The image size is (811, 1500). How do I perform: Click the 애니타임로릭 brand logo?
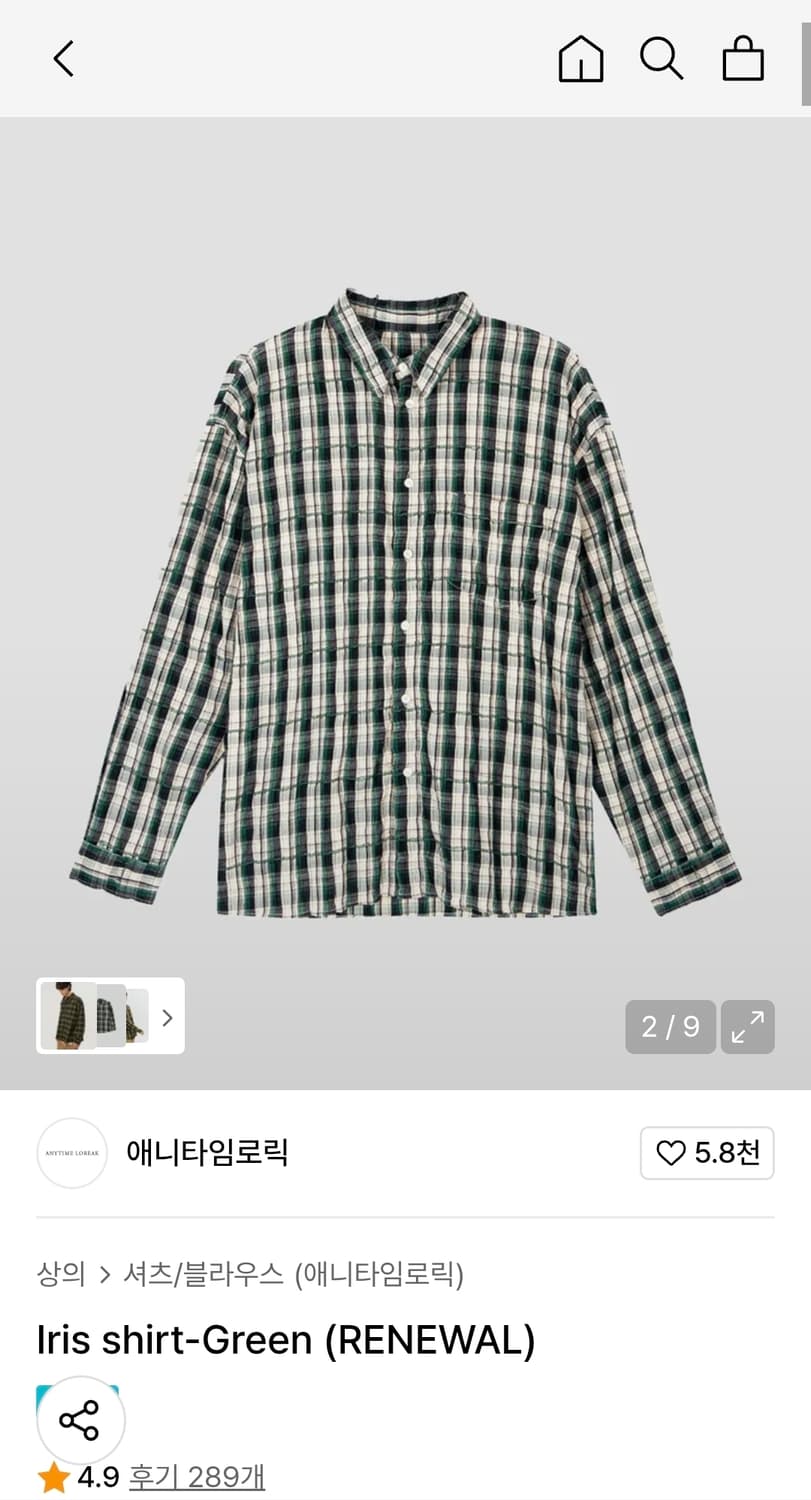[x=71, y=1152]
